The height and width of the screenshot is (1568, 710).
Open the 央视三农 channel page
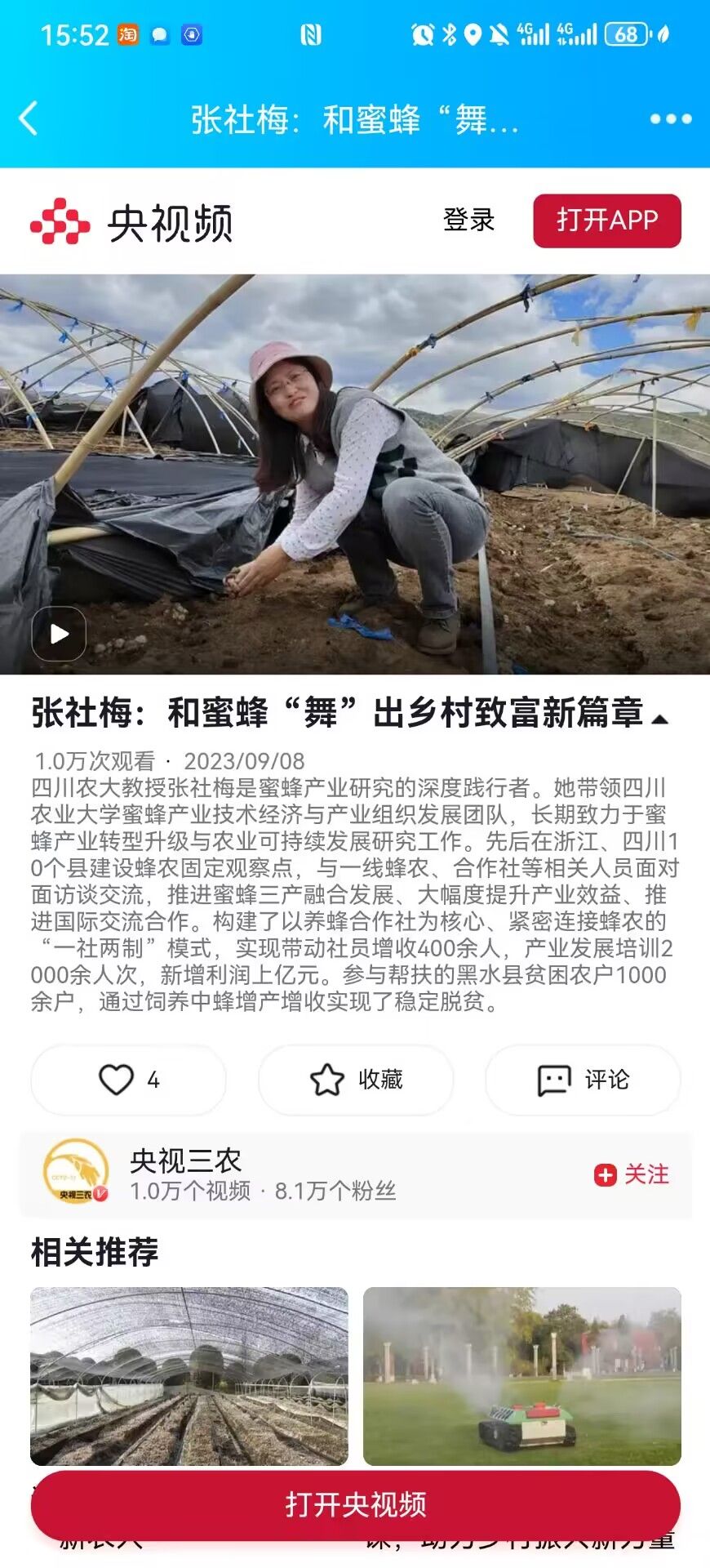tap(185, 1174)
